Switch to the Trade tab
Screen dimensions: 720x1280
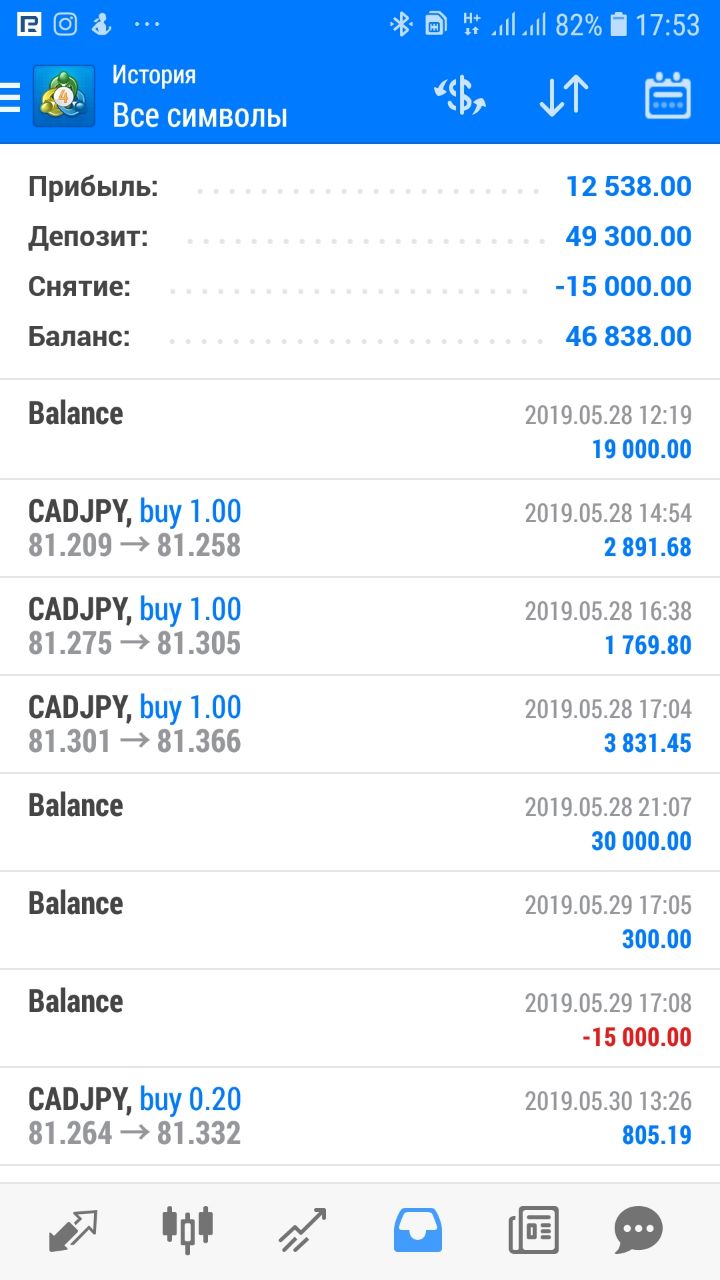pyautogui.click(x=302, y=1231)
